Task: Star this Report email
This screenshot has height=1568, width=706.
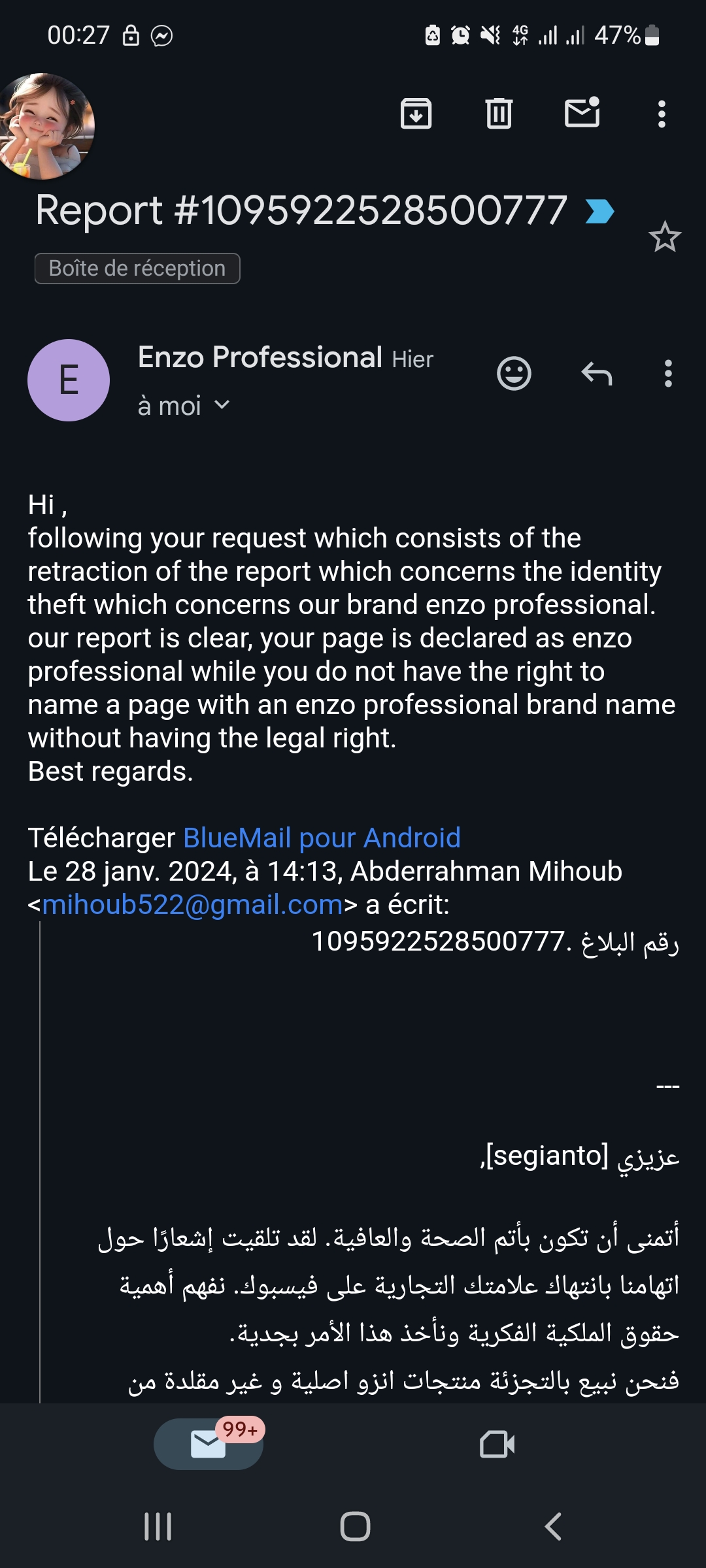Action: 665,237
